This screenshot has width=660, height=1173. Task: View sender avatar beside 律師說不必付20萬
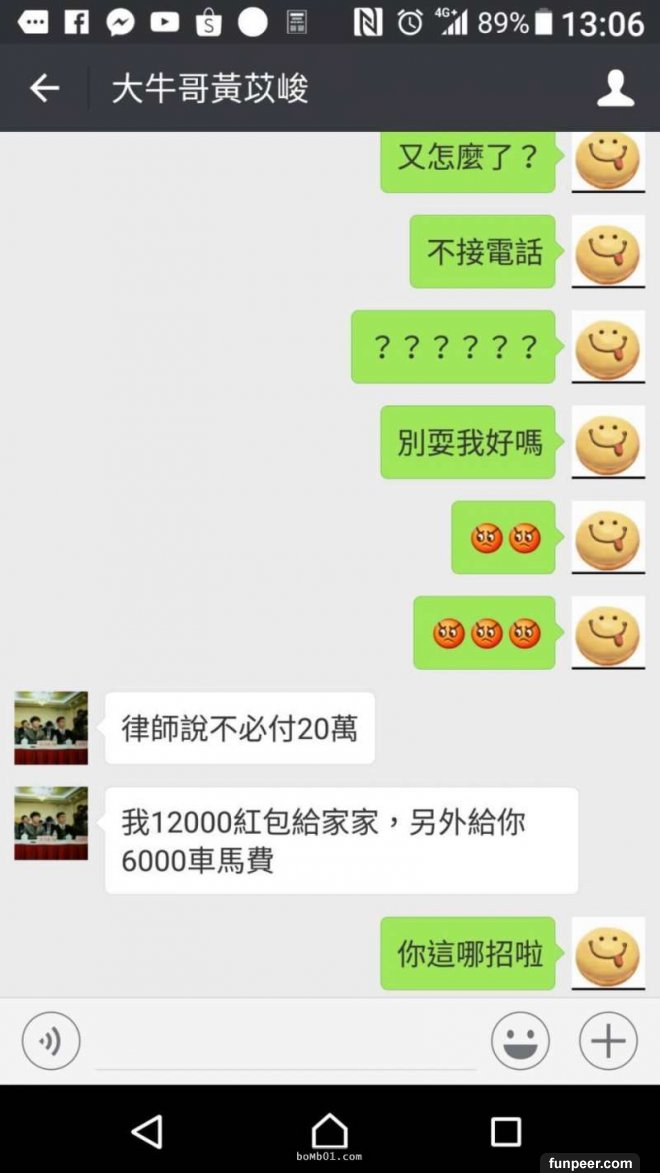(51, 728)
